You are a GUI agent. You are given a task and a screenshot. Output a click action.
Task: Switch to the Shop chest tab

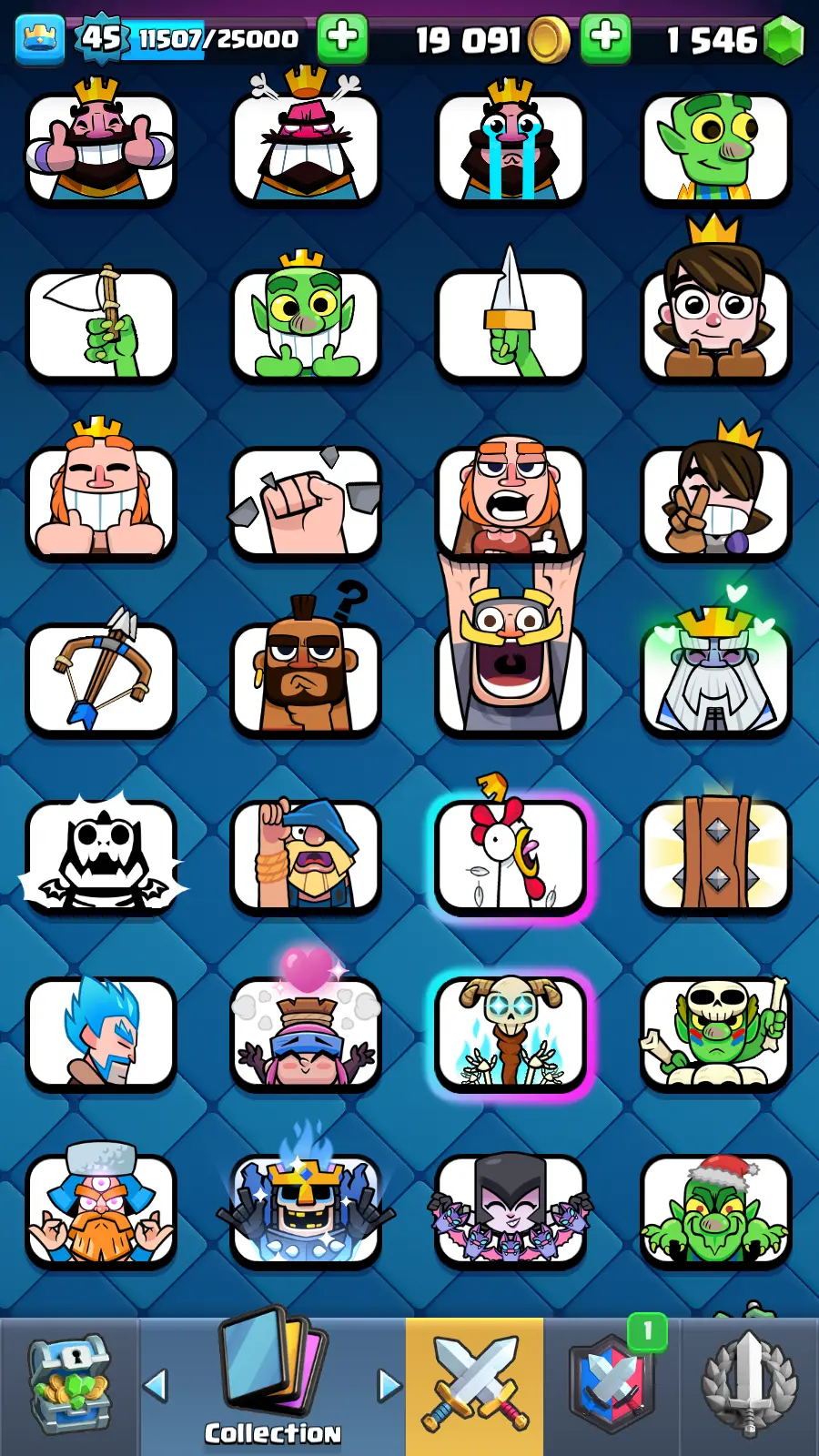tap(69, 1385)
